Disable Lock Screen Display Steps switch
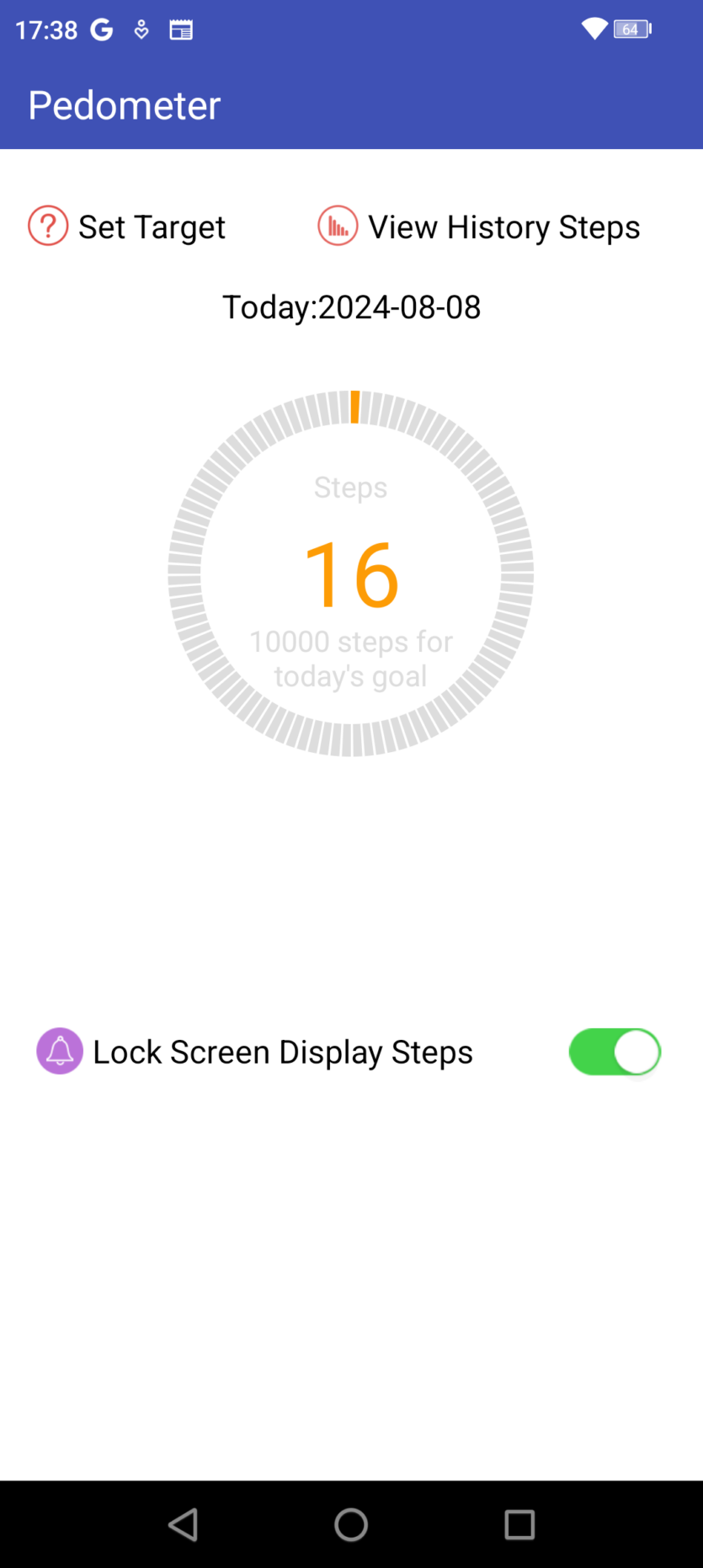The height and width of the screenshot is (1568, 703). (615, 1052)
